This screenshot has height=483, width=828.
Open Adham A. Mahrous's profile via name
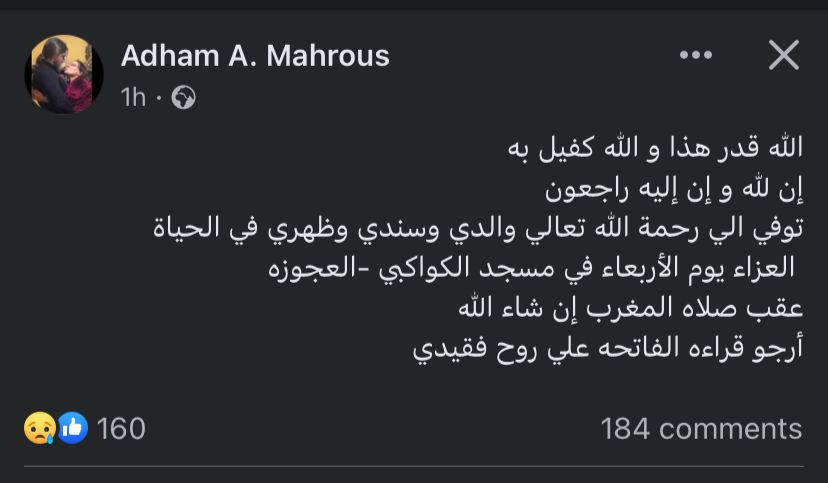(255, 56)
